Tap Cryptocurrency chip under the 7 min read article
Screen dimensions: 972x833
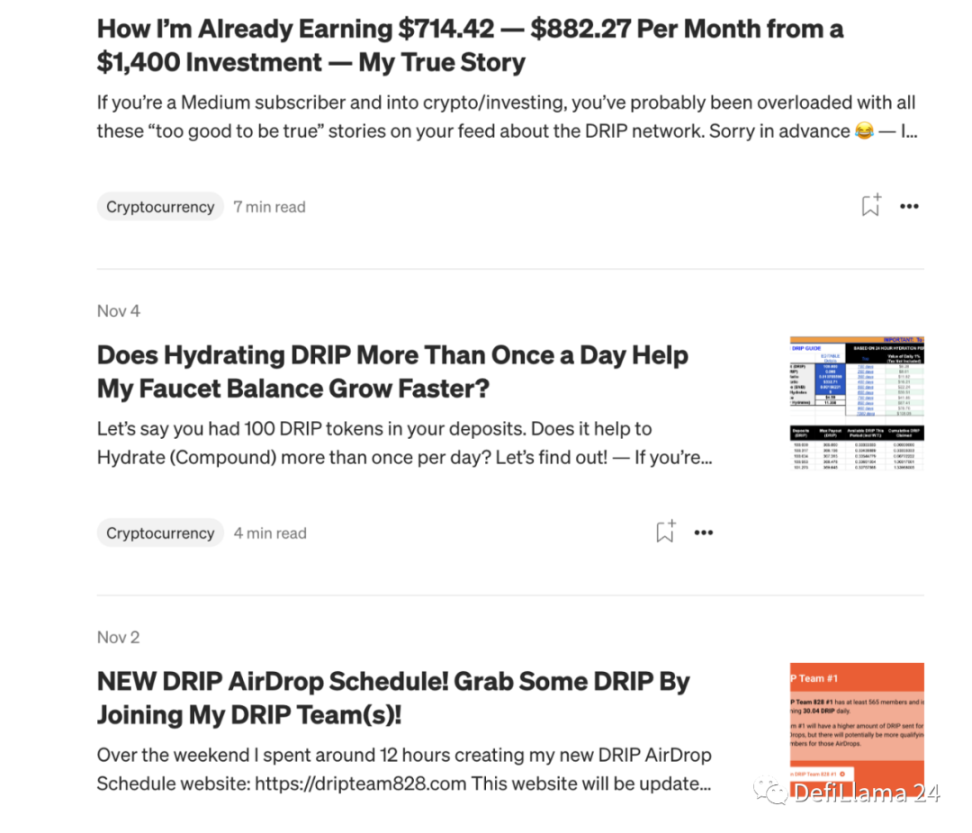coord(160,207)
